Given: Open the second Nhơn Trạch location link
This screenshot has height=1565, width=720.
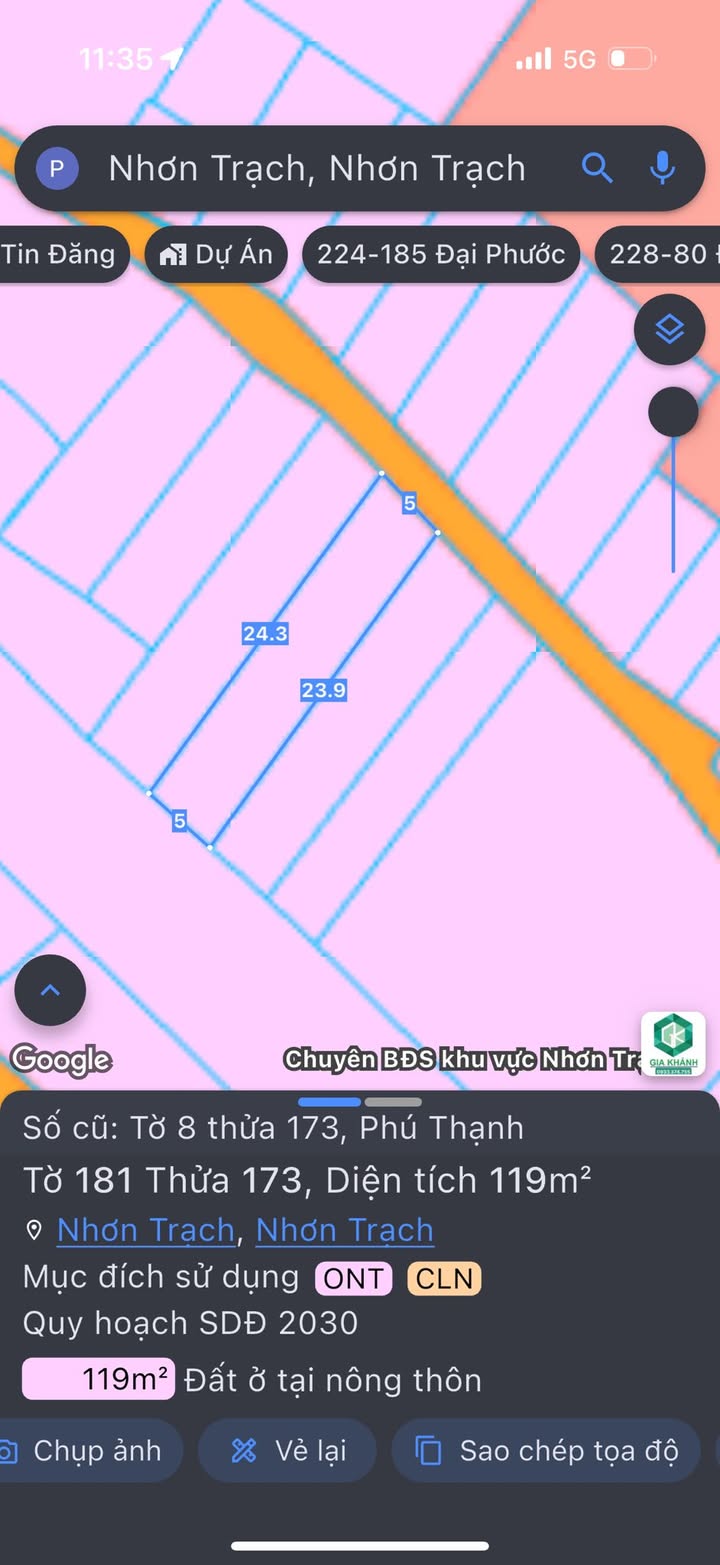Looking at the screenshot, I should point(344,1230).
